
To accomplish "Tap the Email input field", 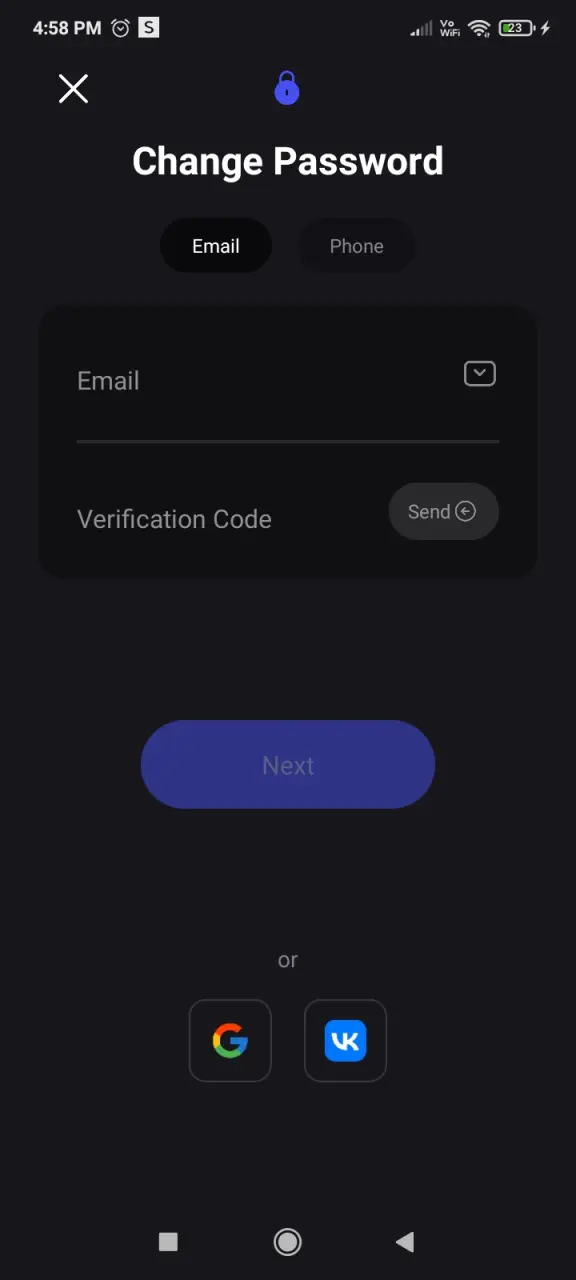I will point(260,381).
